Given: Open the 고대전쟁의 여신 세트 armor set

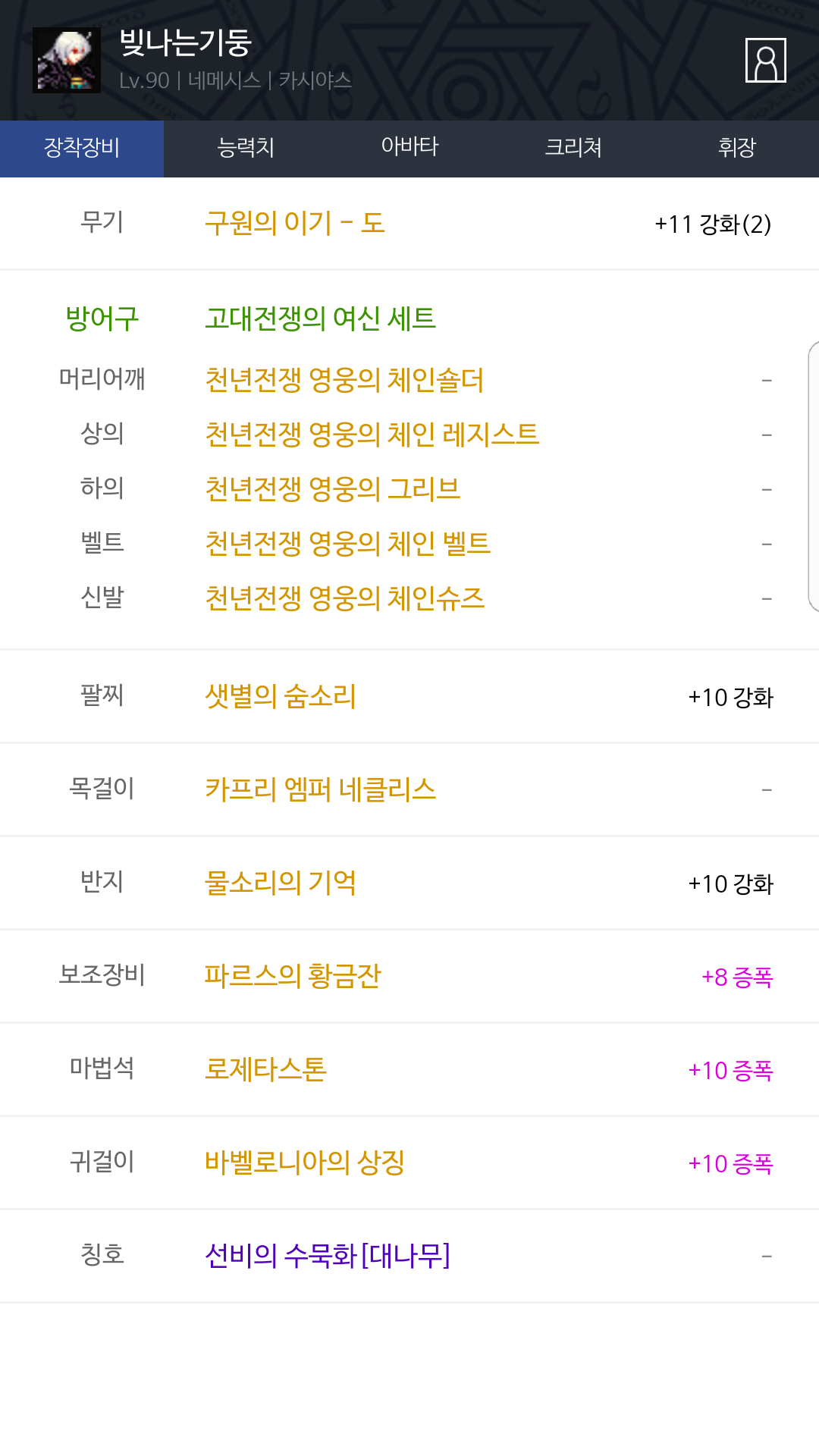Looking at the screenshot, I should click(320, 318).
